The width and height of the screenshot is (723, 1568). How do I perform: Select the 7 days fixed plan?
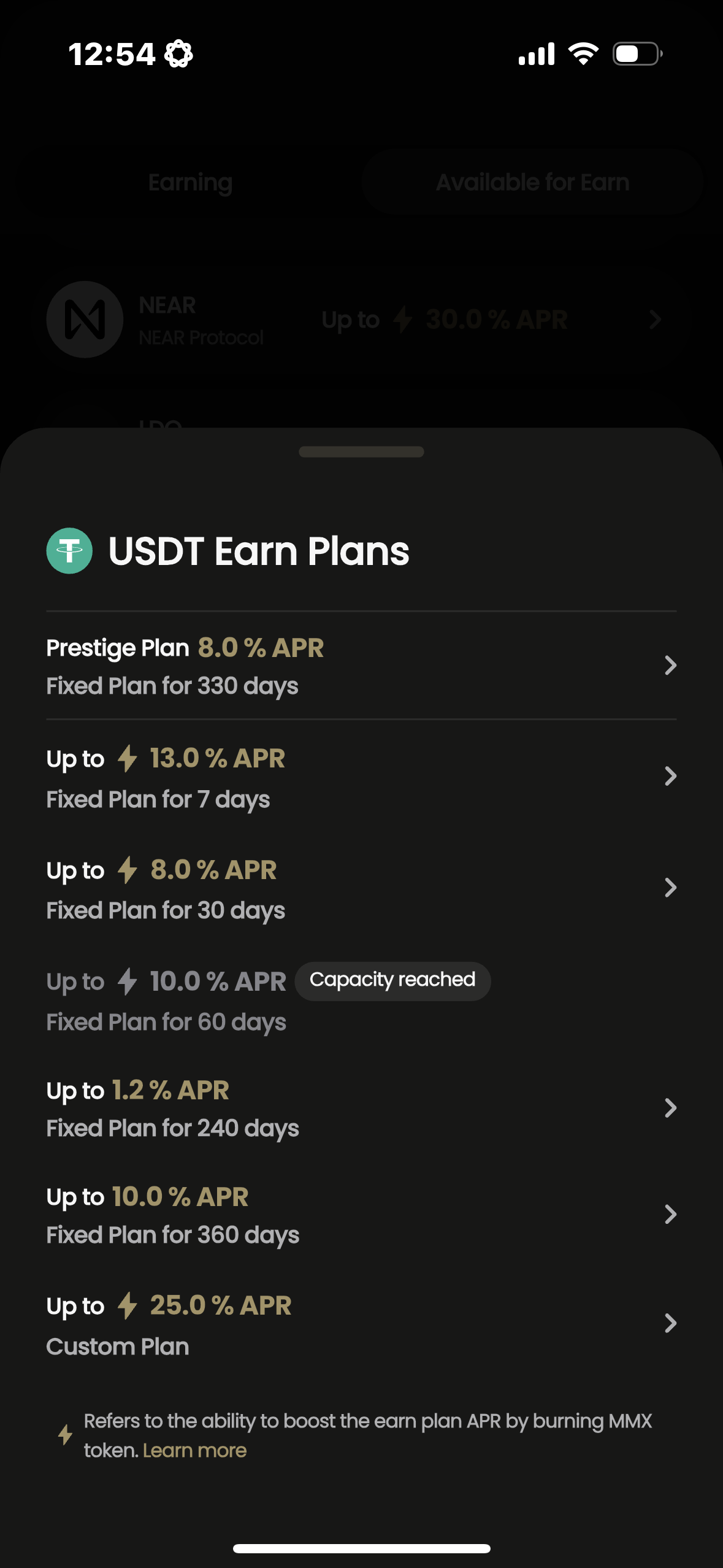point(361,777)
